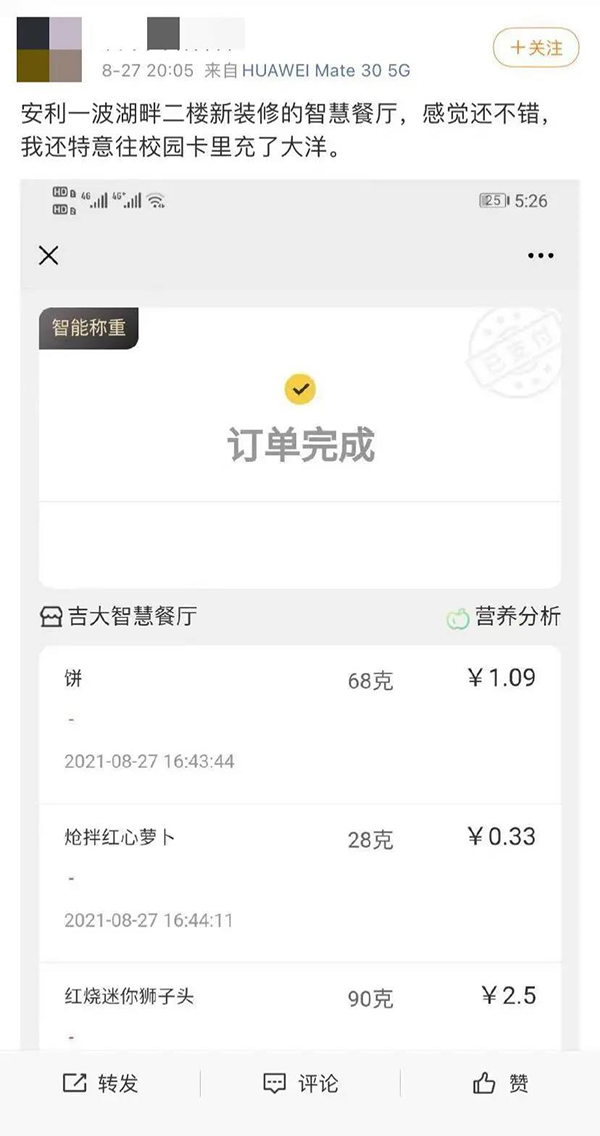This screenshot has width=600, height=1136.
Task: Repost this post via 转发
Action: [x=100, y=1083]
